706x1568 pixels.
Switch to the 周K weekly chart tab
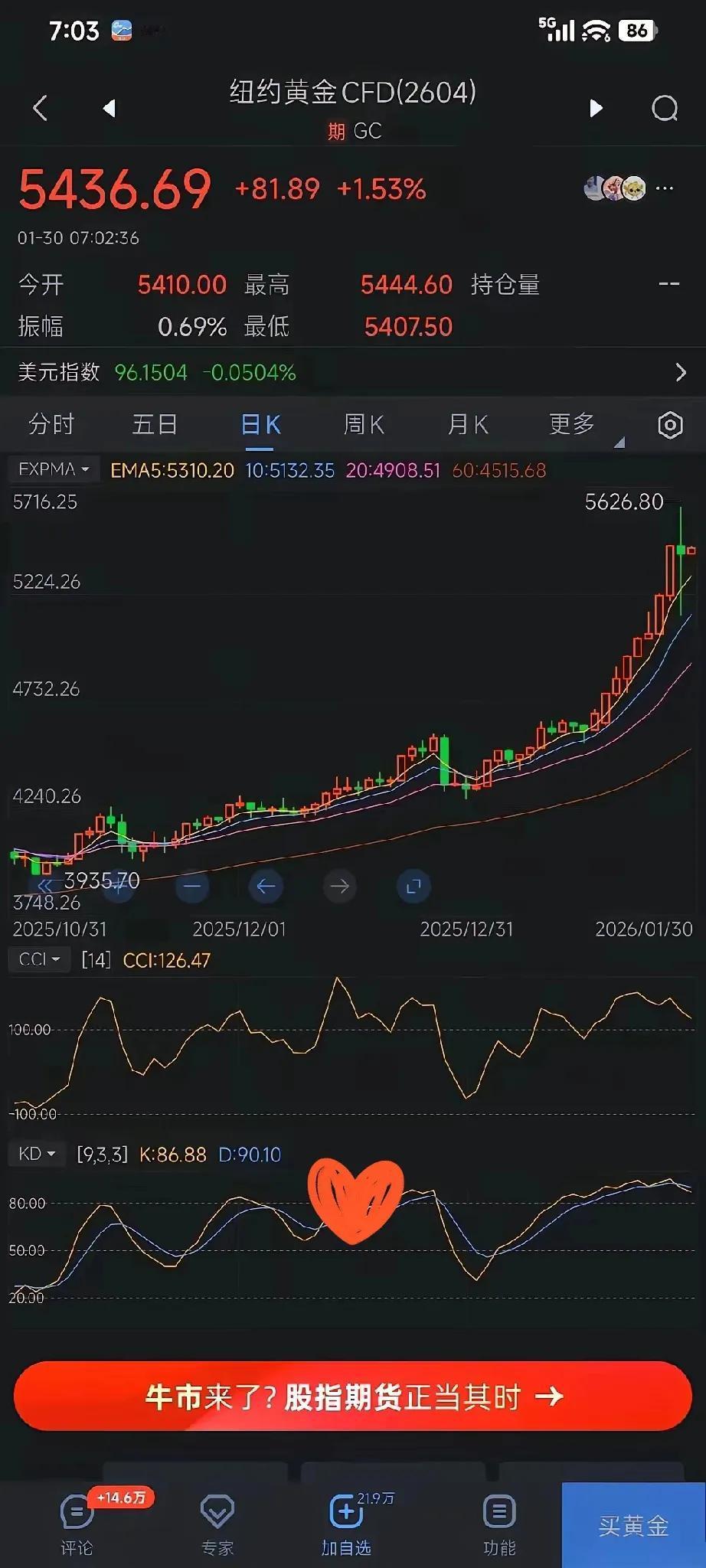365,424
